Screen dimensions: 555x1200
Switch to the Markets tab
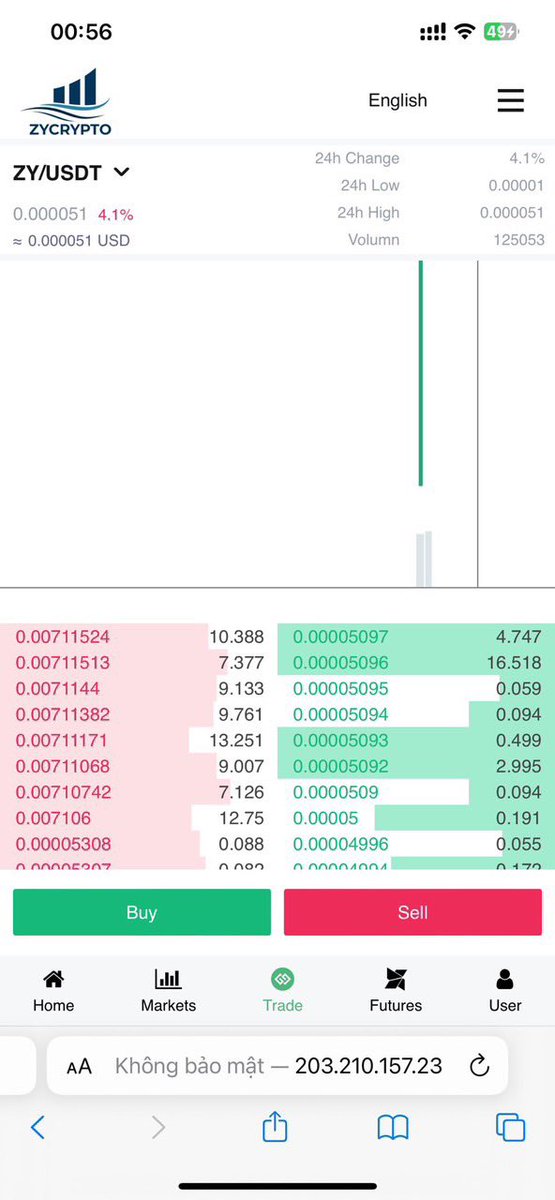(x=168, y=991)
